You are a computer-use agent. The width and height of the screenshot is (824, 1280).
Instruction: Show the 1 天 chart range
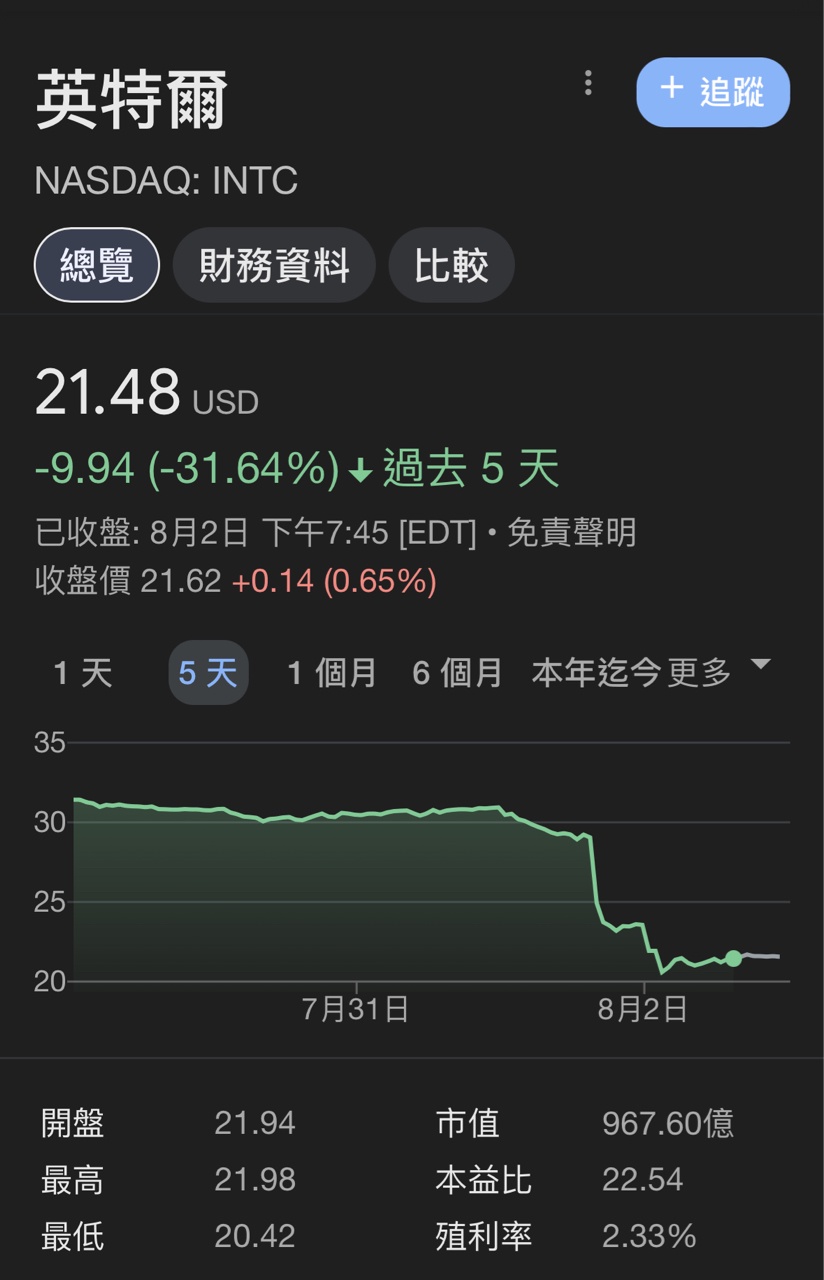click(x=83, y=673)
